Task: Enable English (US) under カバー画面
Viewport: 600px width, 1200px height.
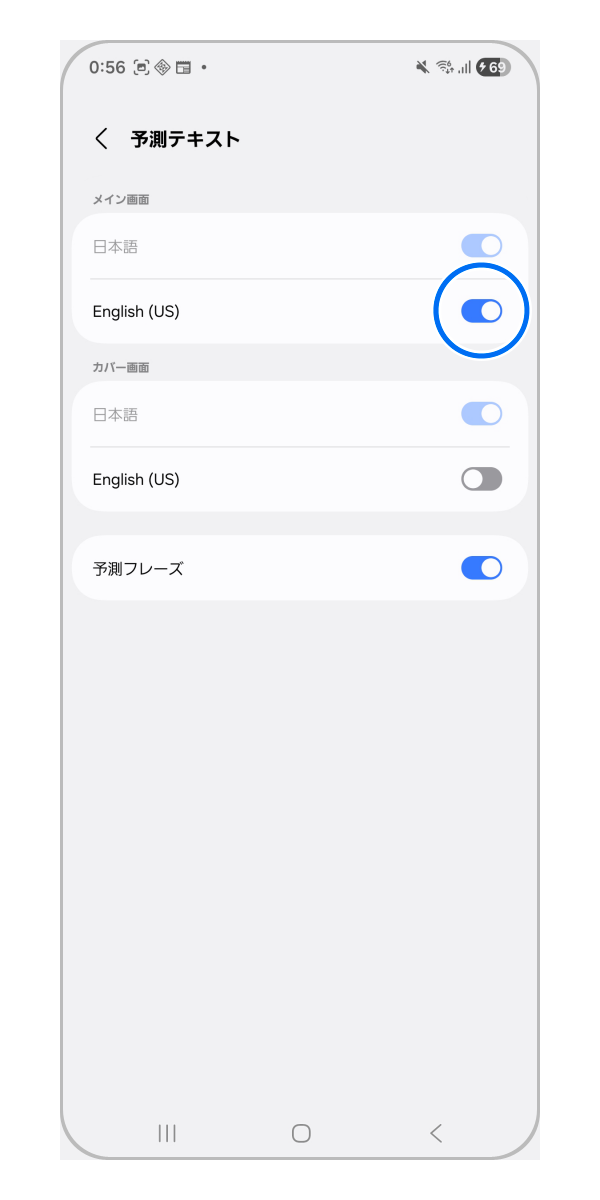Action: 481,479
